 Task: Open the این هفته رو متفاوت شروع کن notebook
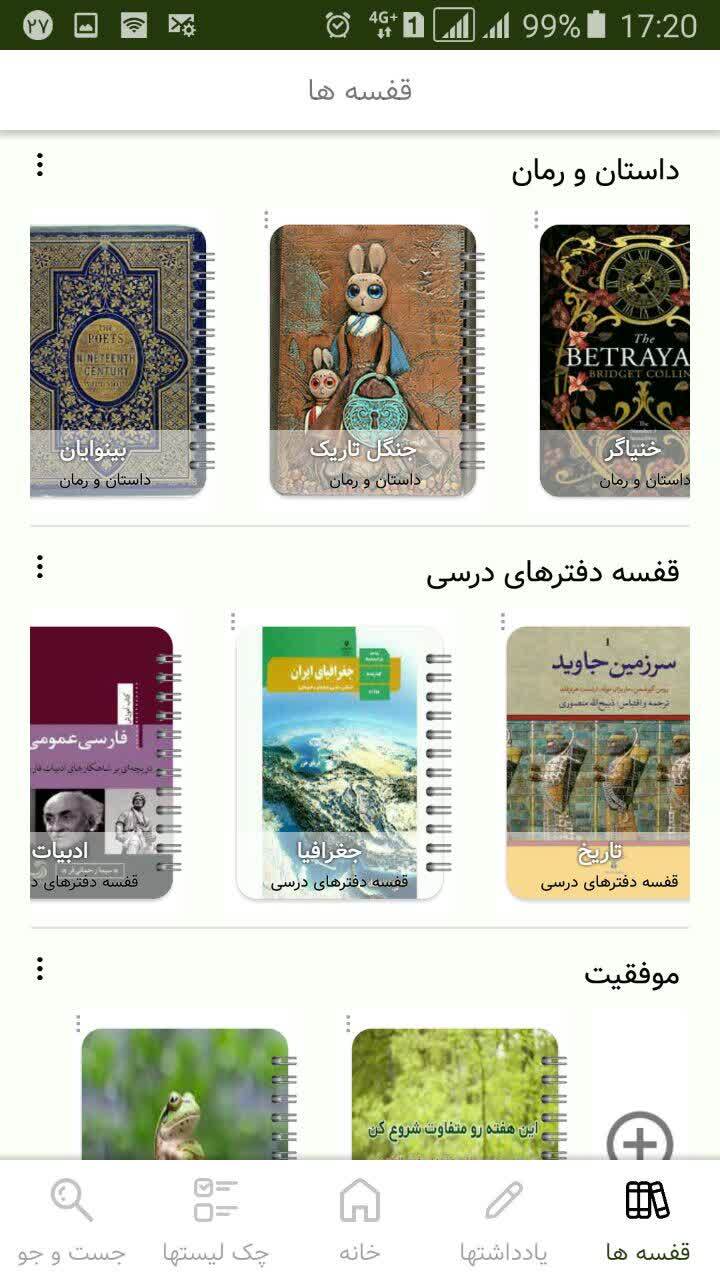(x=455, y=1095)
